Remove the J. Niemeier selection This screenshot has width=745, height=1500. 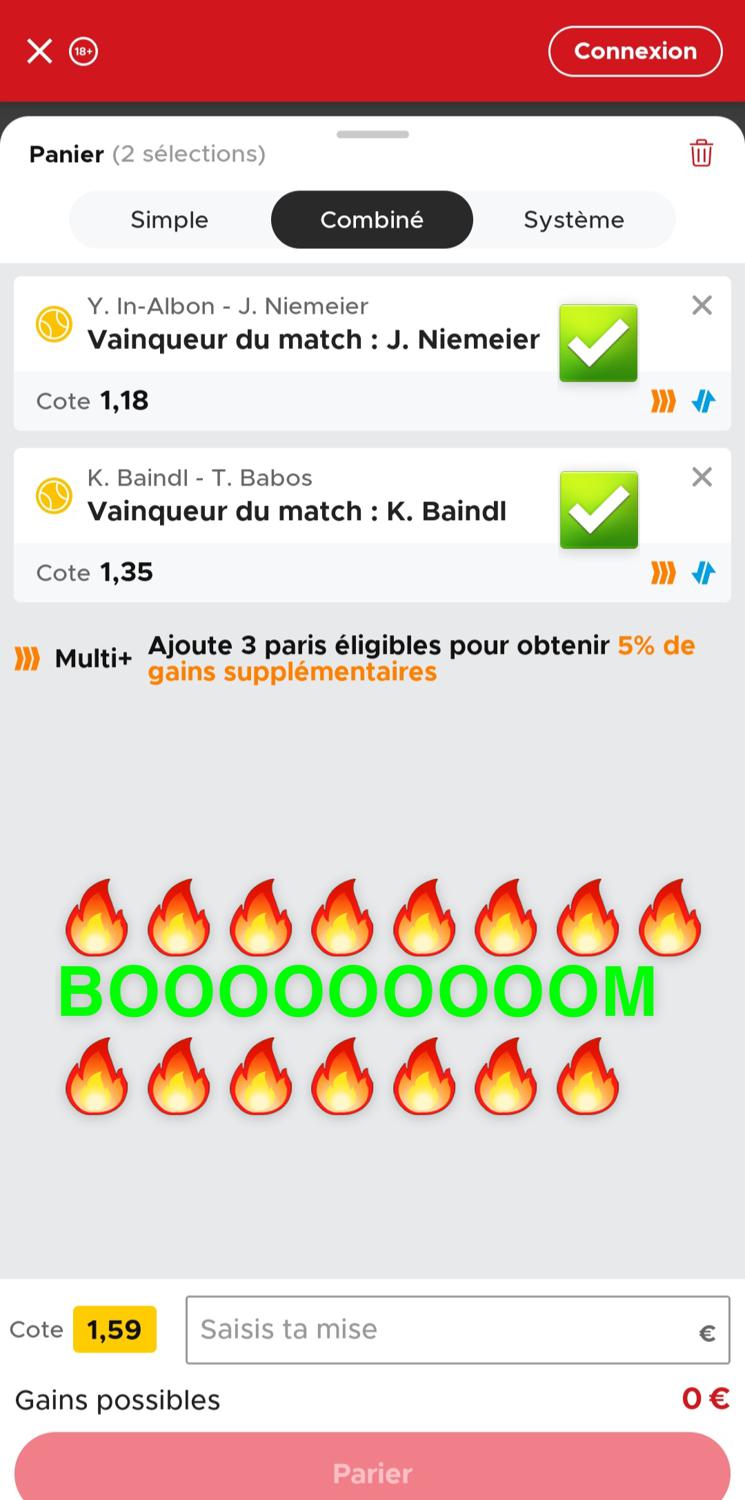(x=702, y=305)
